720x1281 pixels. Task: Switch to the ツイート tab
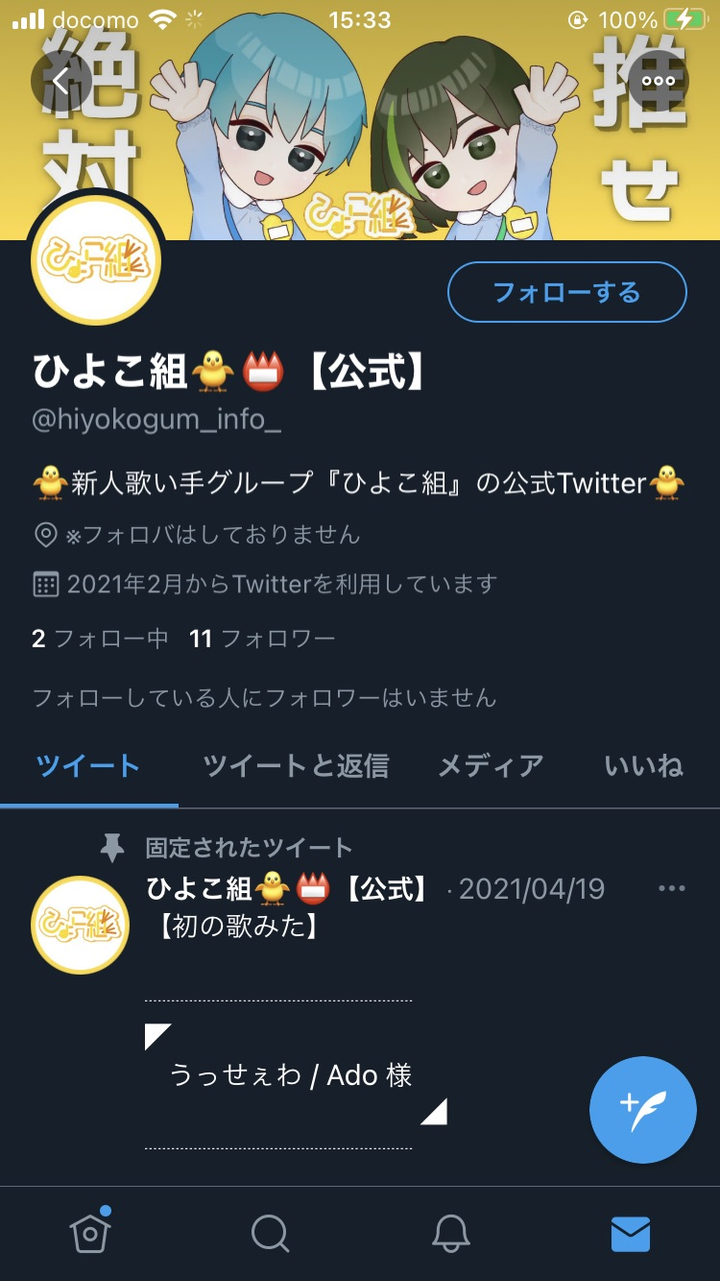(88, 767)
